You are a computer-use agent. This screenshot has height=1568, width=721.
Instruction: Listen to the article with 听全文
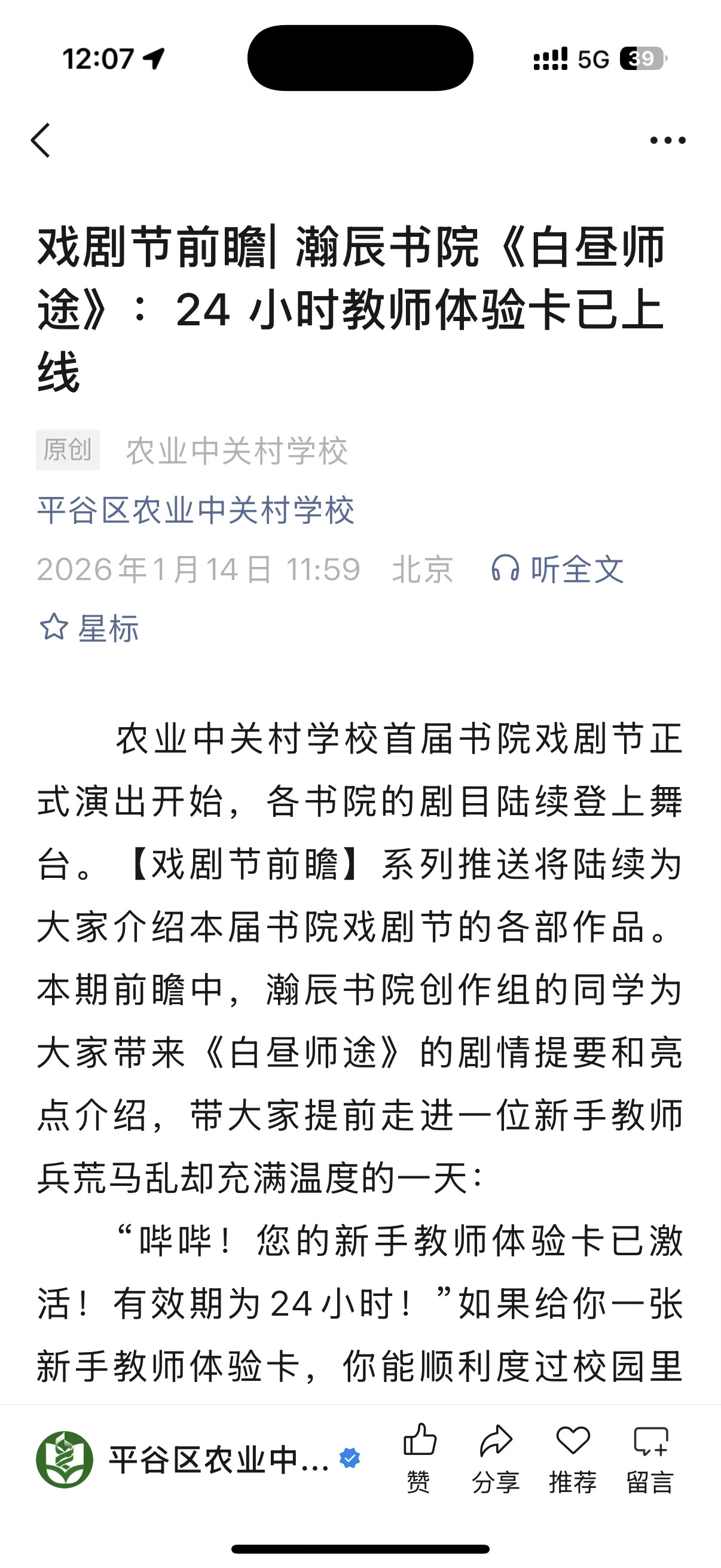pos(557,570)
